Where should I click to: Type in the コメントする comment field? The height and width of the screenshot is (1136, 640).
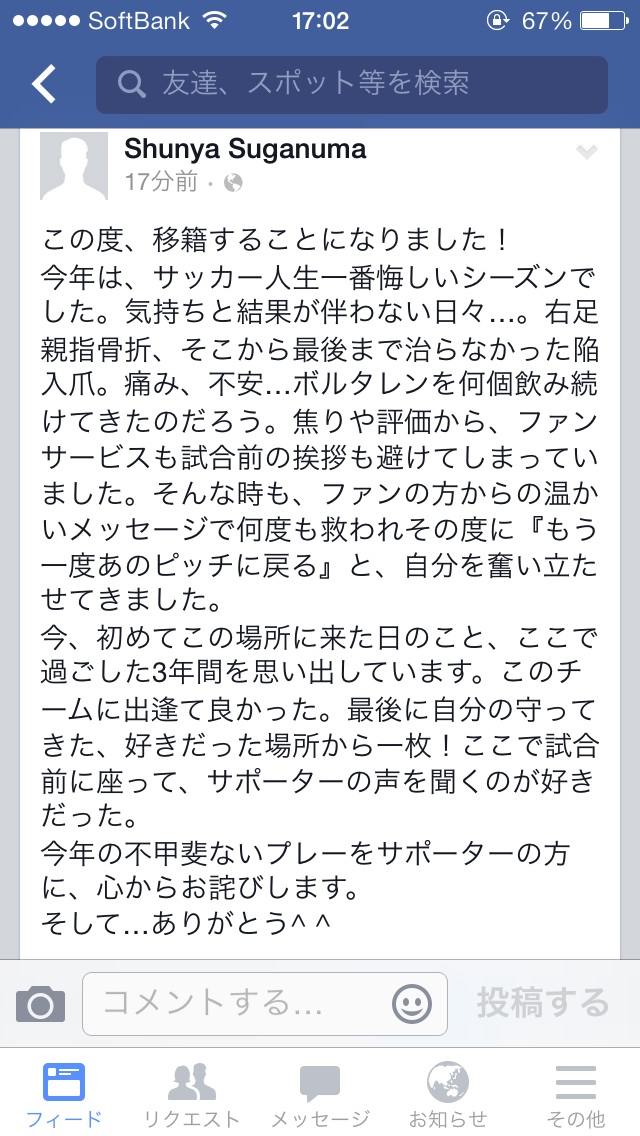[x=265, y=1004]
